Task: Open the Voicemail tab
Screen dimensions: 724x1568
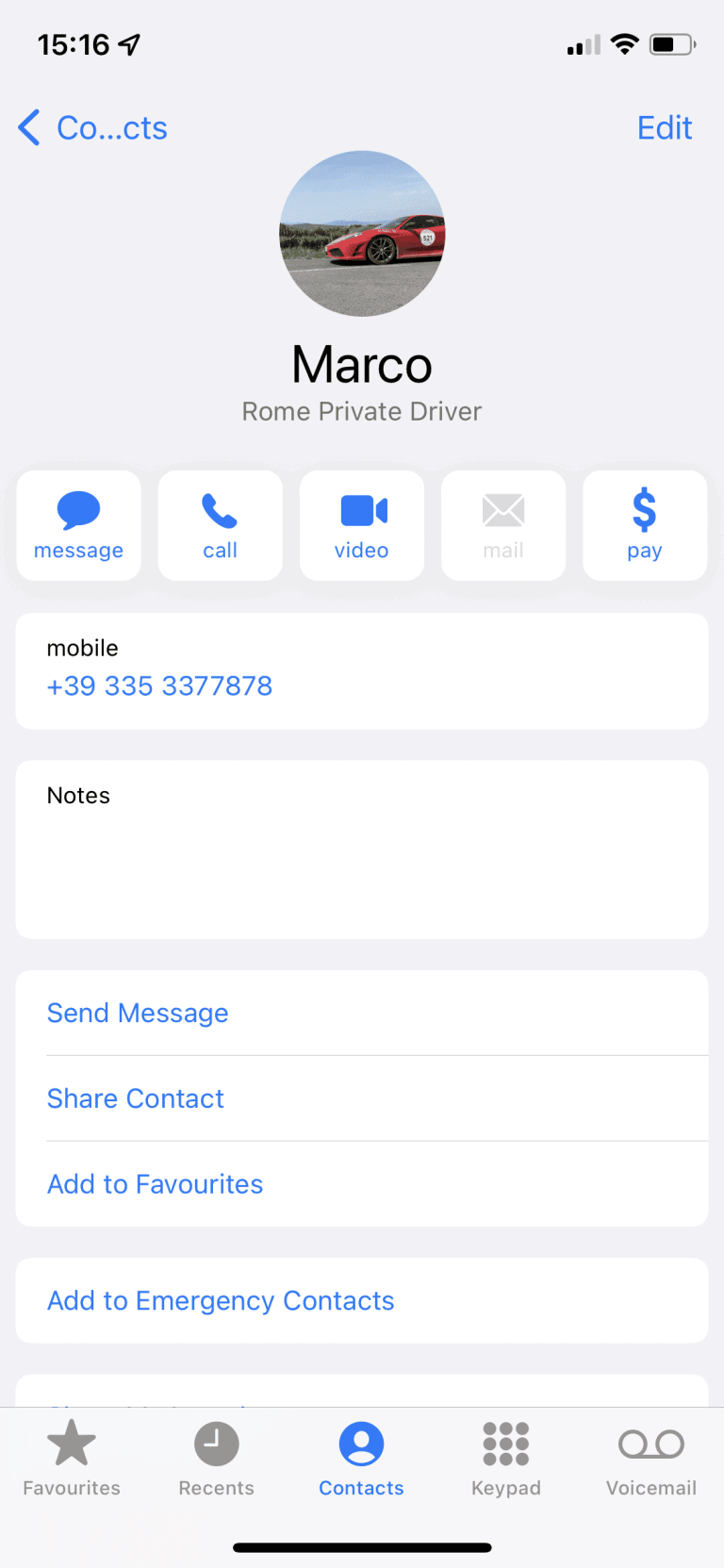Action: click(650, 1458)
